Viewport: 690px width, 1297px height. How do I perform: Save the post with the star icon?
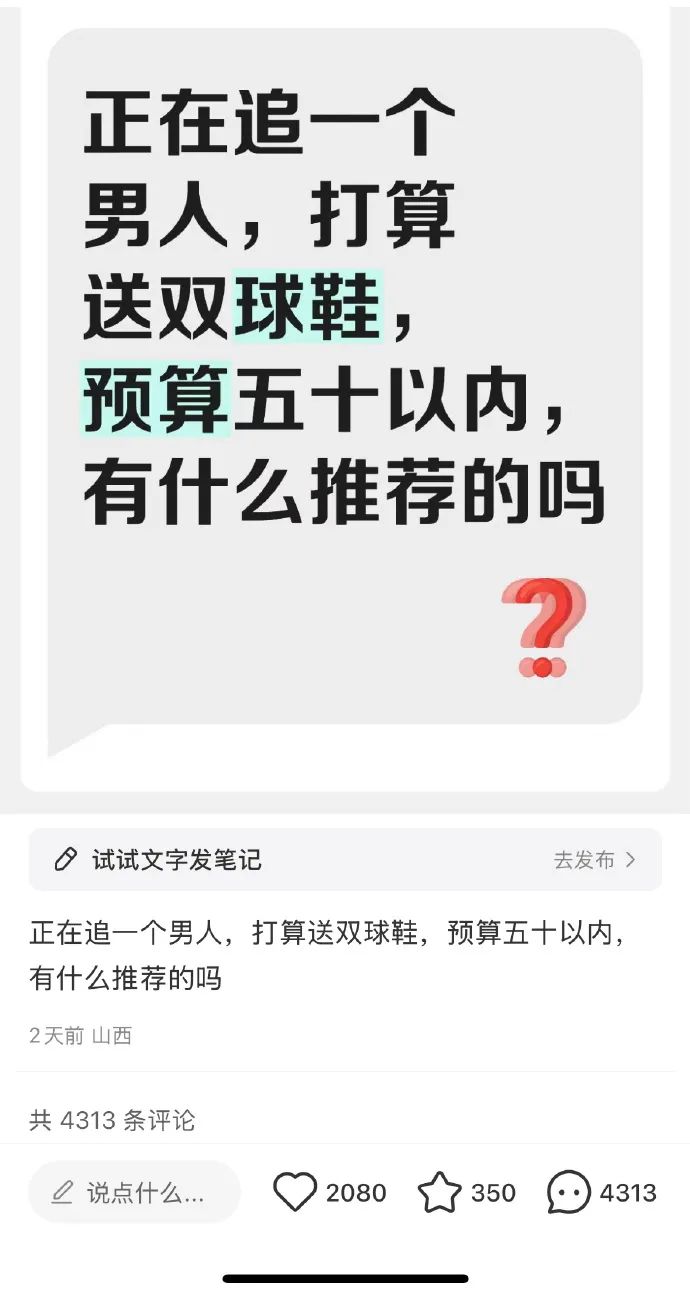[x=439, y=1192]
